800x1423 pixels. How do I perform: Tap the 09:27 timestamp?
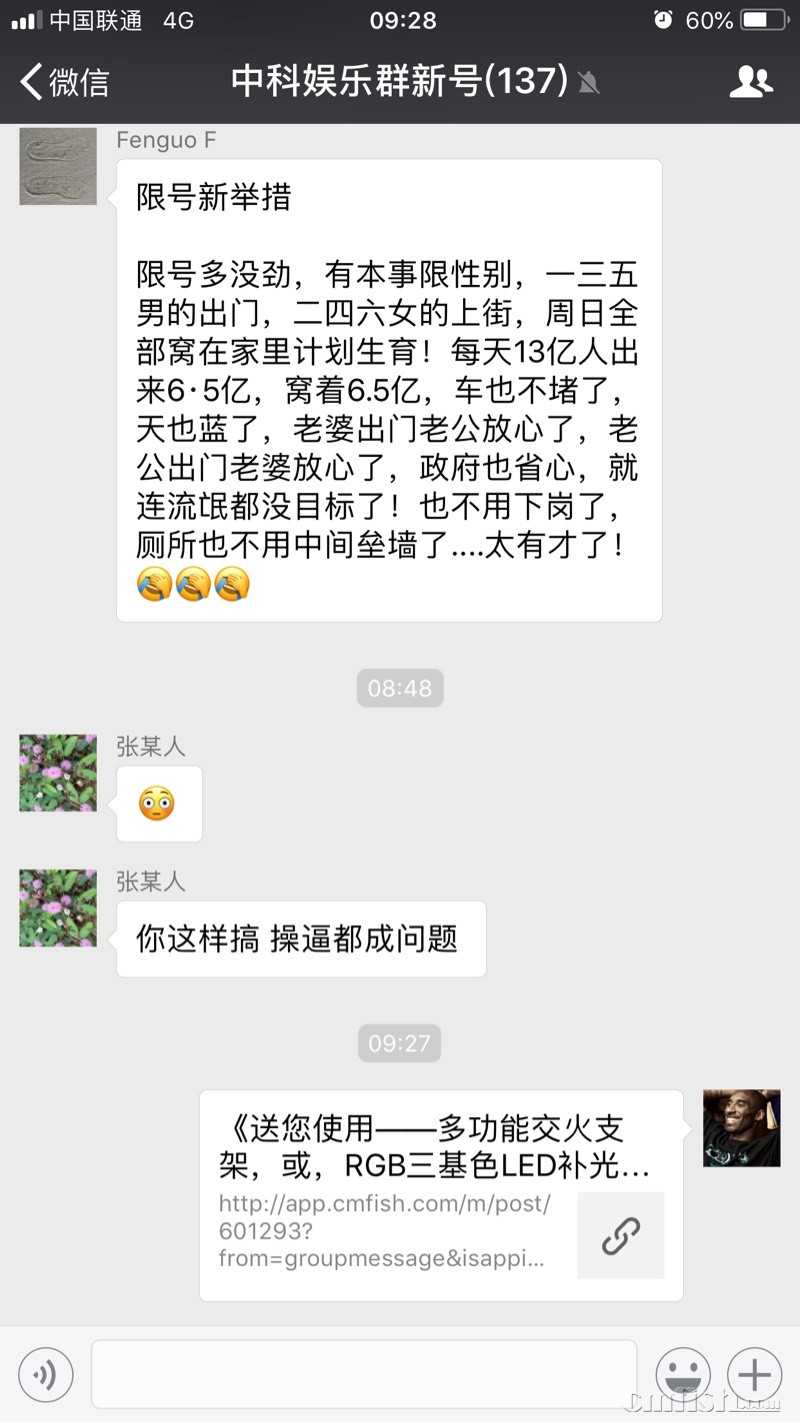pyautogui.click(x=399, y=1043)
